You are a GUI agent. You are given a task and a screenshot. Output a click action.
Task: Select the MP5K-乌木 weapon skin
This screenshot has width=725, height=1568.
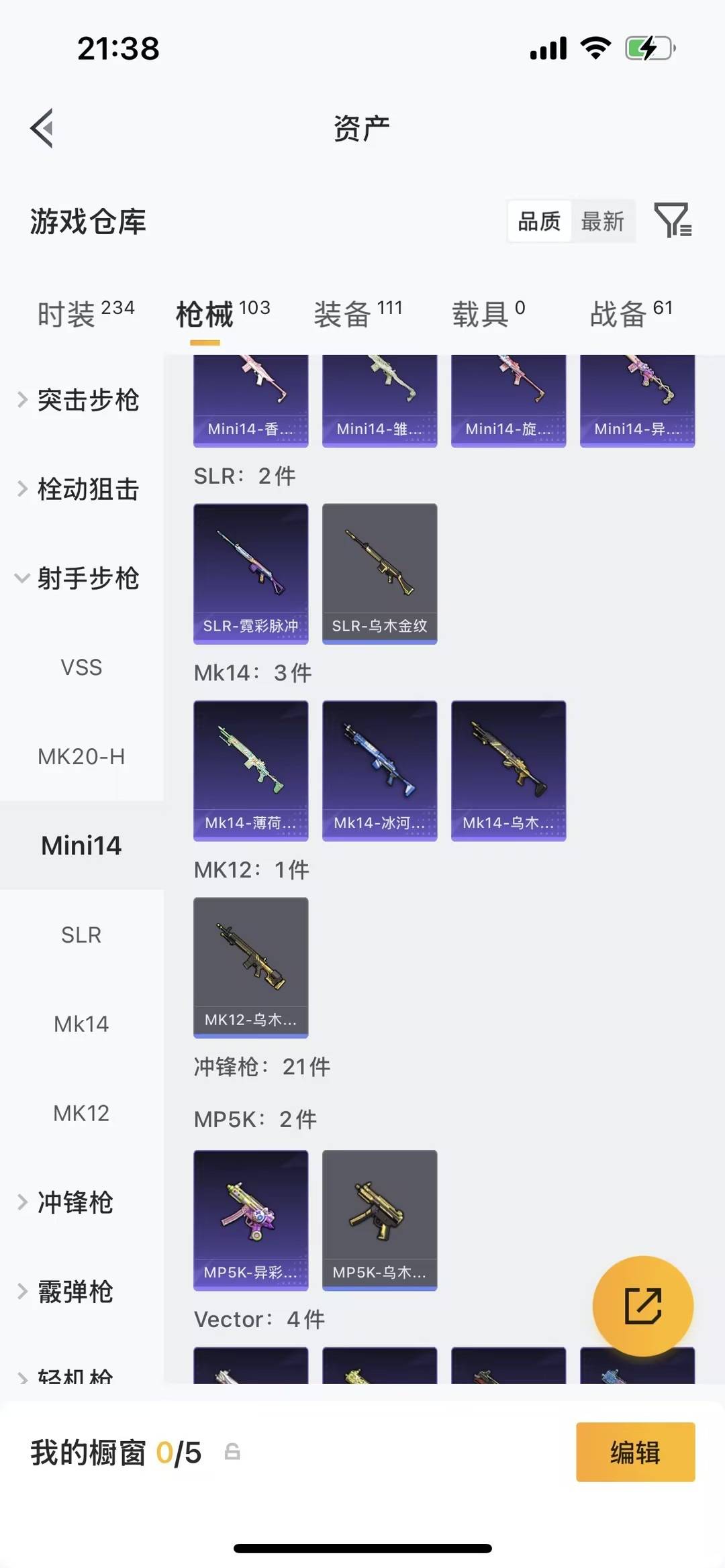click(x=379, y=1218)
